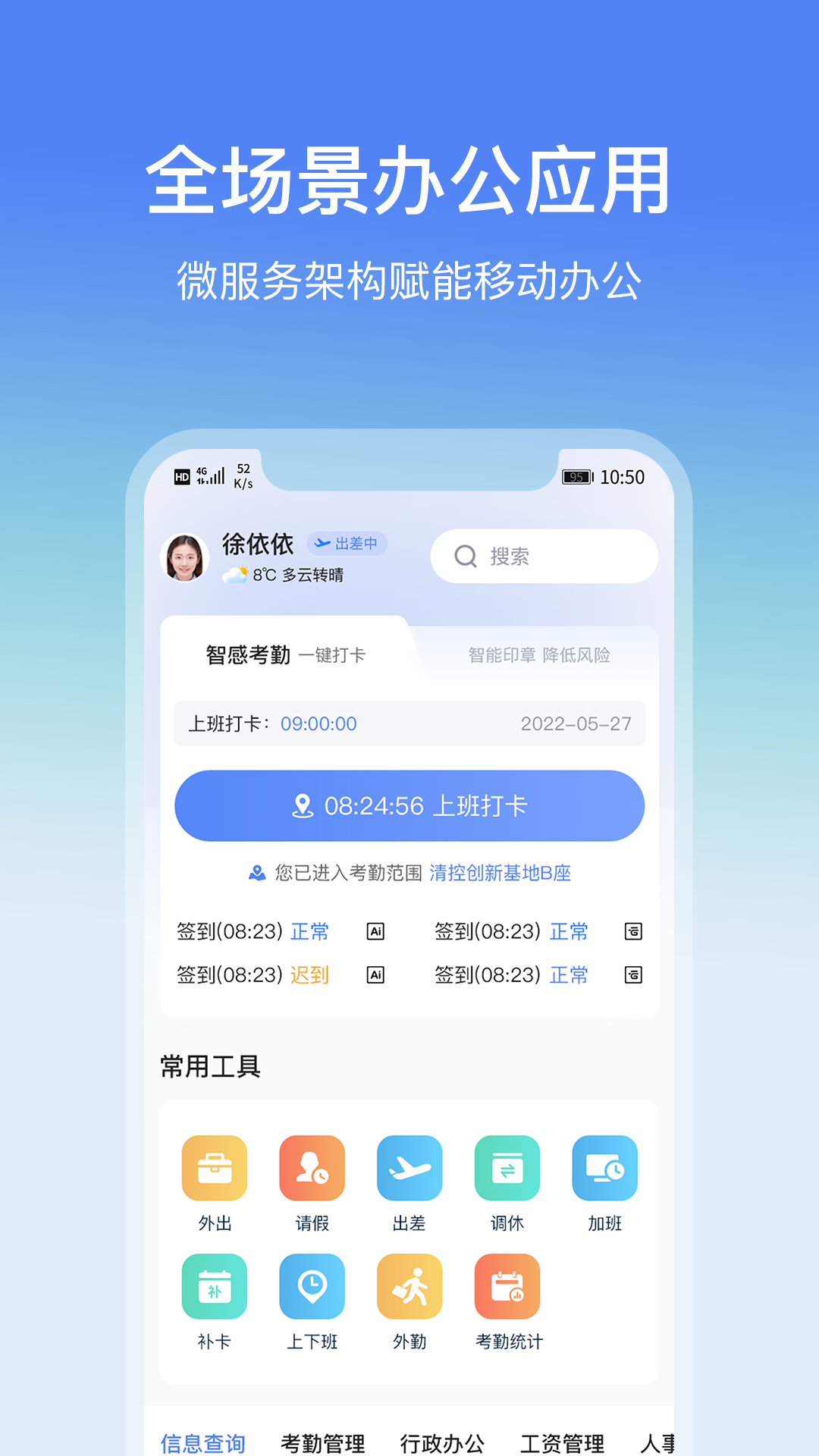The width and height of the screenshot is (819, 1456).
Task: Open the 外勤 (field work) icon
Action: click(x=409, y=1287)
